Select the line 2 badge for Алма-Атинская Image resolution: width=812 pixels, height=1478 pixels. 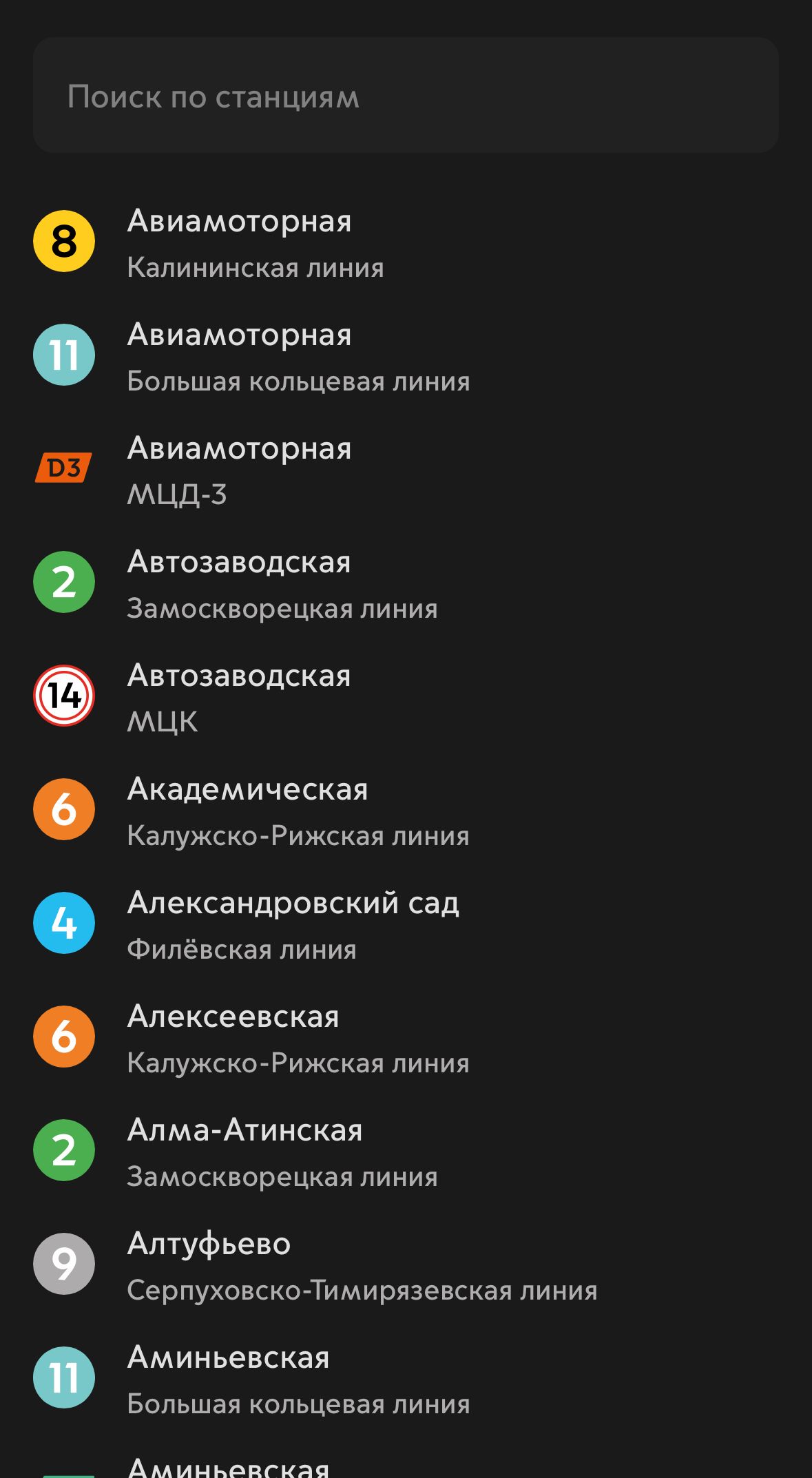pyautogui.click(x=63, y=1150)
